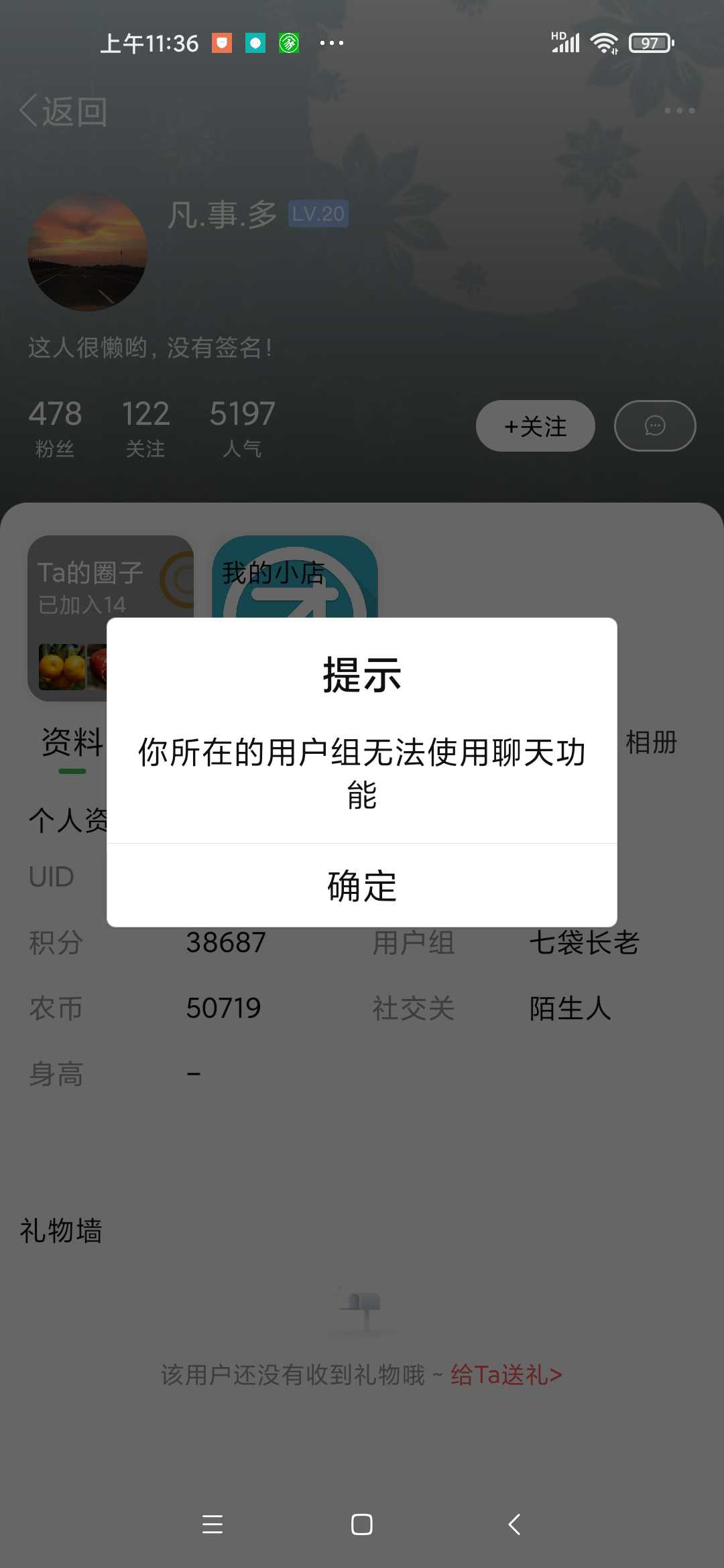The image size is (724, 1568).
Task: Follow this user with +关注
Action: tap(535, 426)
